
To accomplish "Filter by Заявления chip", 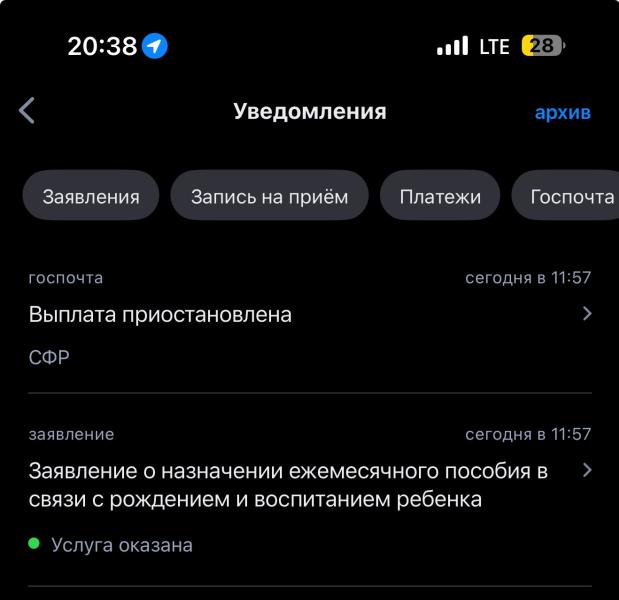I will point(91,195).
